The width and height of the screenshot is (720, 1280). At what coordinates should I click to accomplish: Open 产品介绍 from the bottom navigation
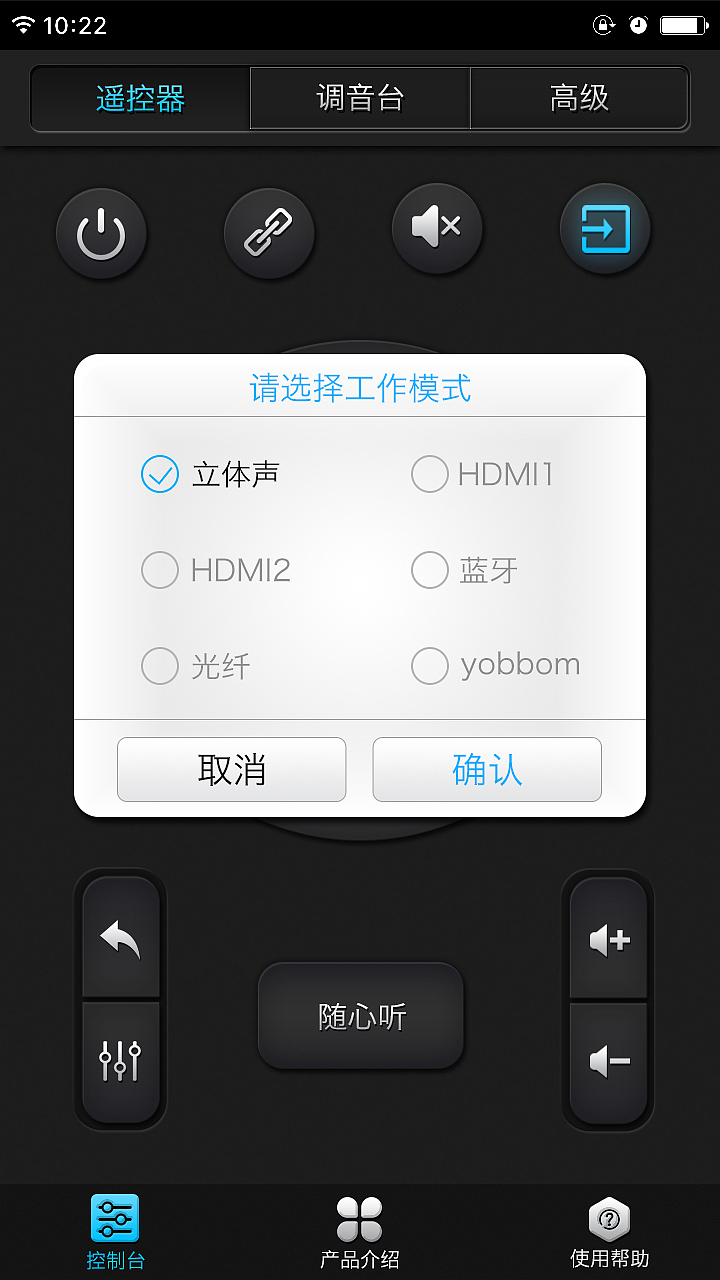(360, 1230)
